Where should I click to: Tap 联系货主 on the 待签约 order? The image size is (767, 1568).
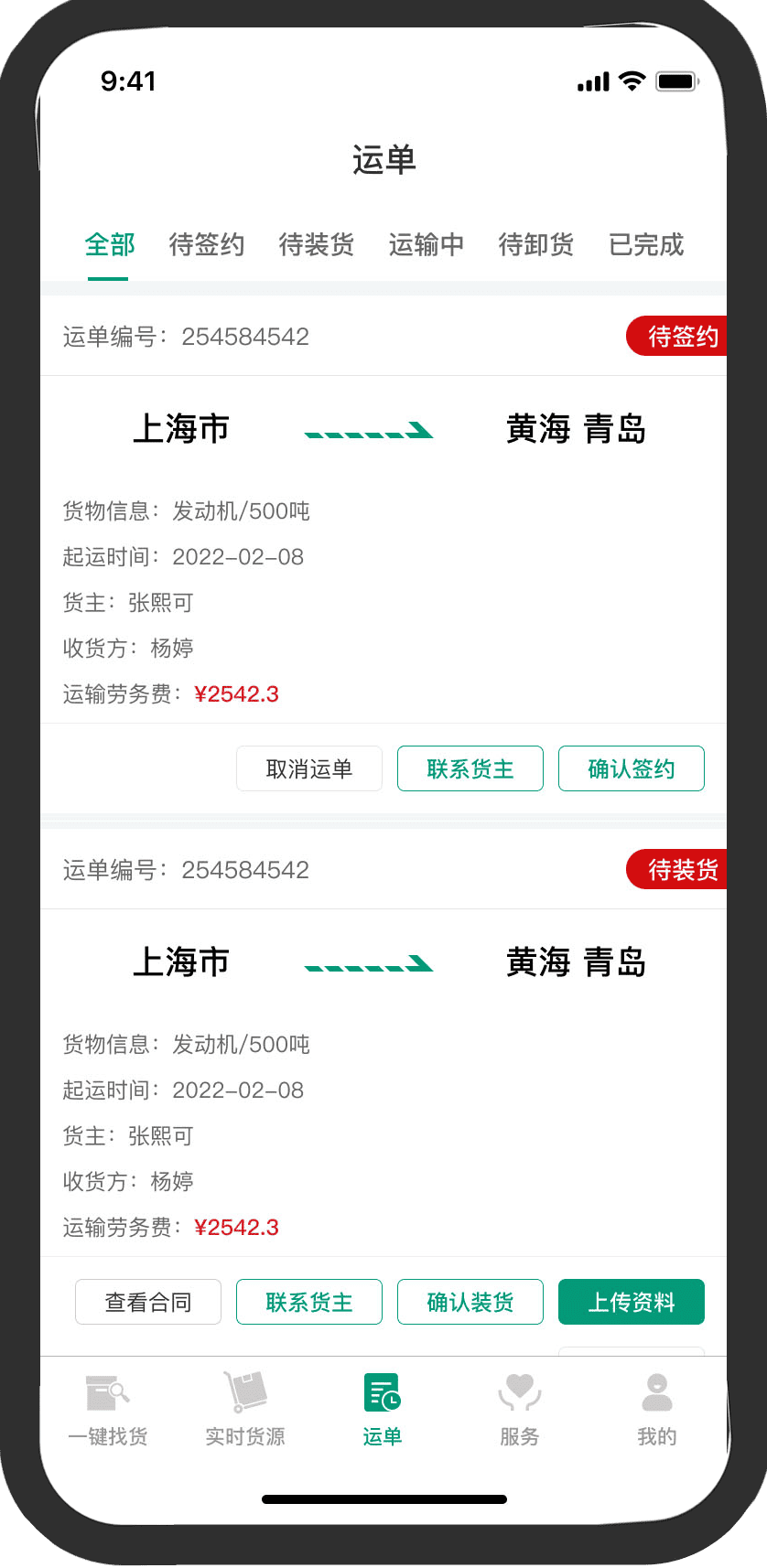470,768
